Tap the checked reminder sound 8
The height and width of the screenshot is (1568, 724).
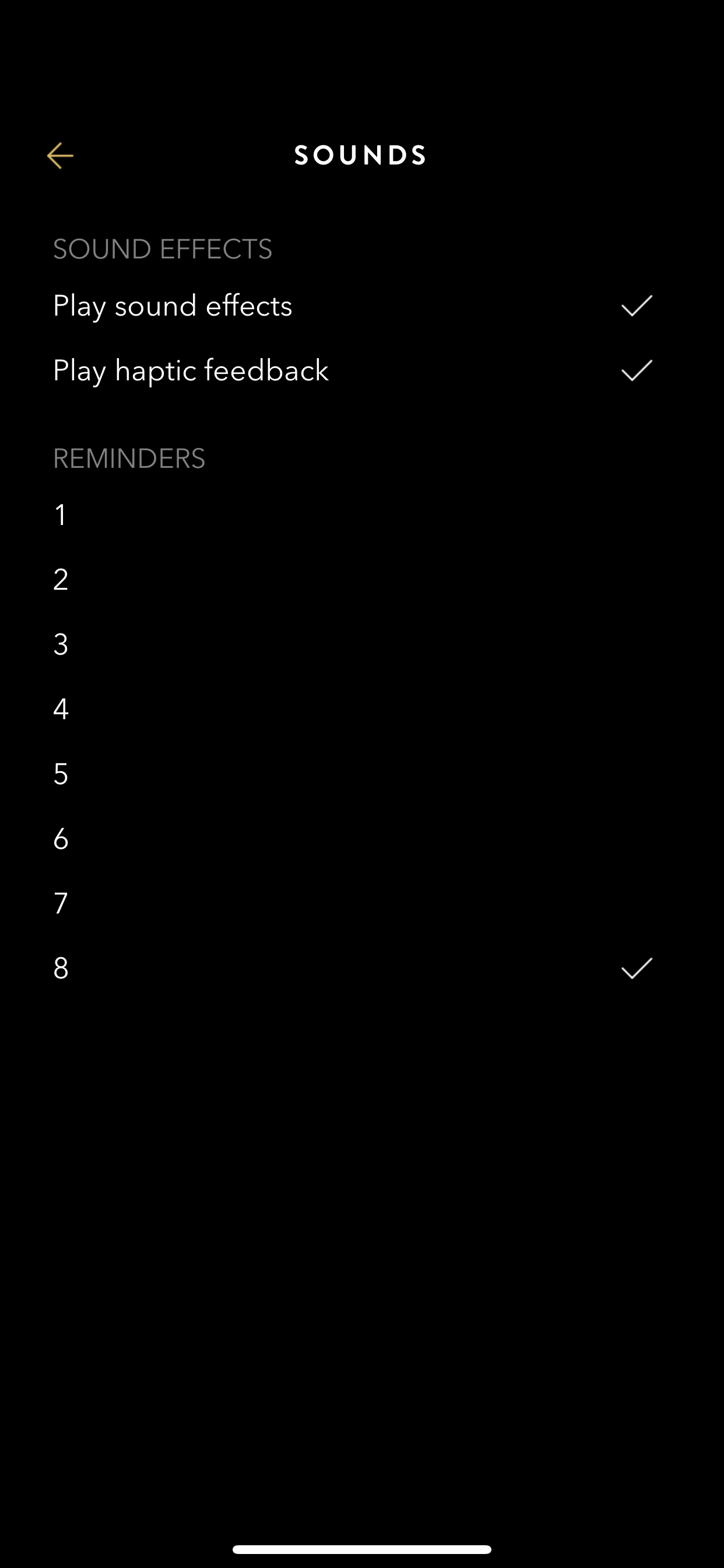coord(362,968)
